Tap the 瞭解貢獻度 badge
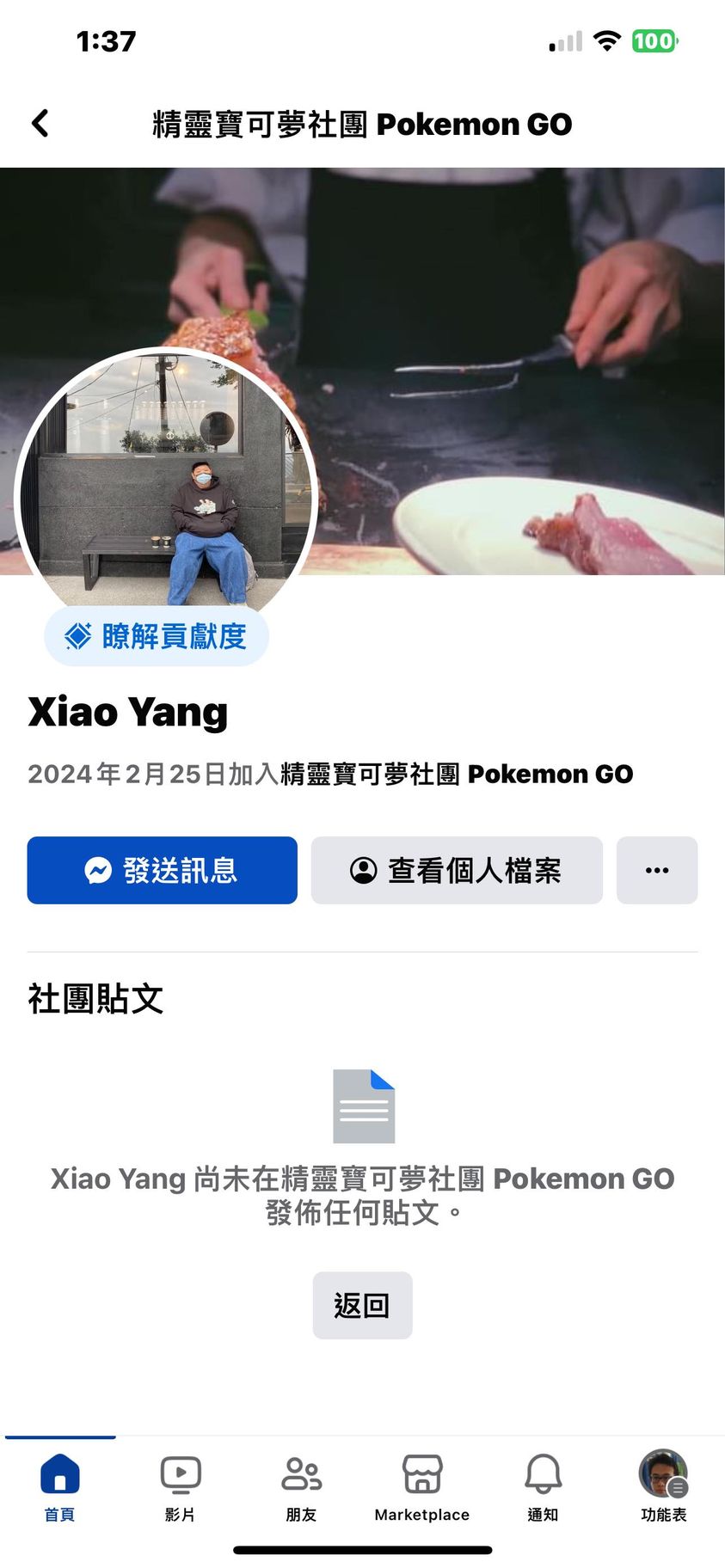Image resolution: width=725 pixels, height=1568 pixels. coord(157,636)
